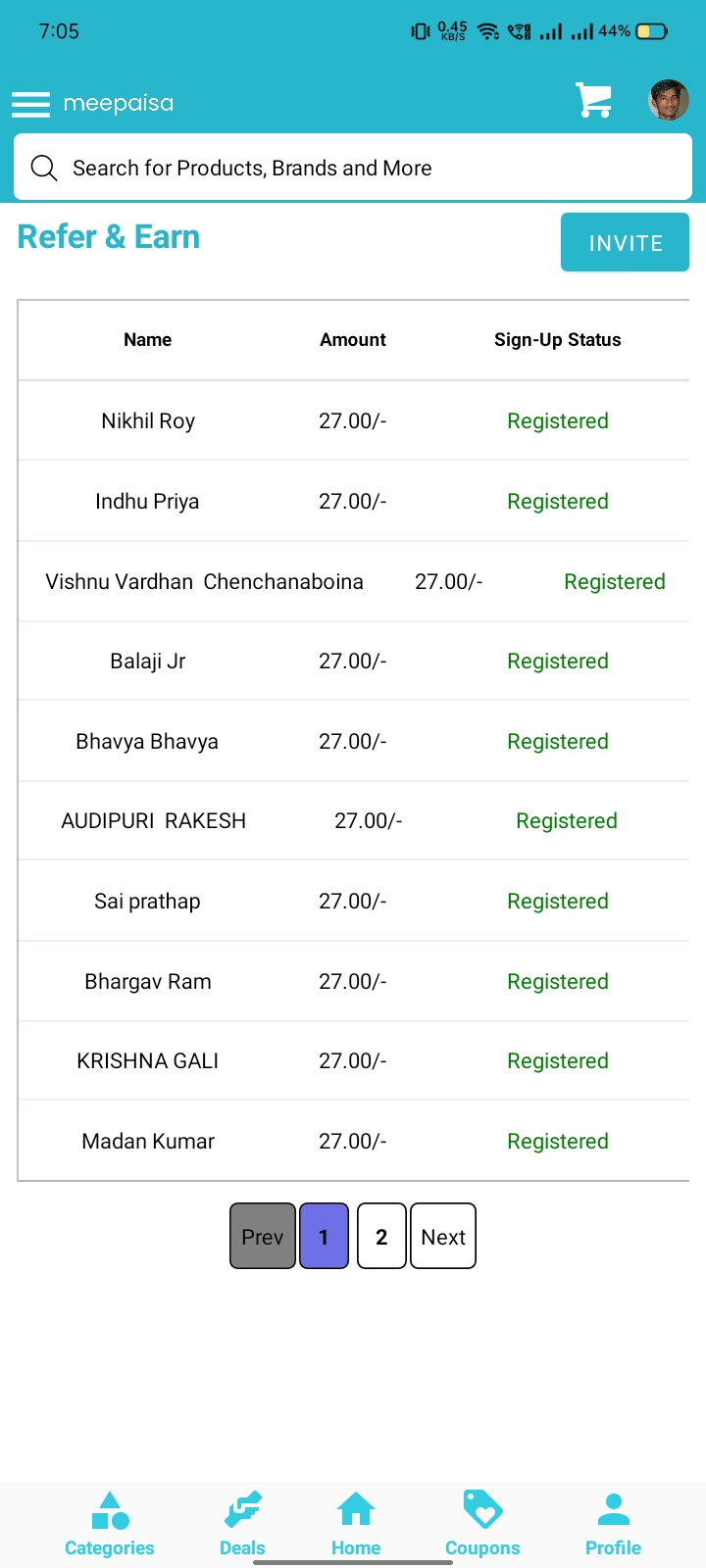Image resolution: width=706 pixels, height=1568 pixels.
Task: Open the Coupons tab
Action: 482,1524
